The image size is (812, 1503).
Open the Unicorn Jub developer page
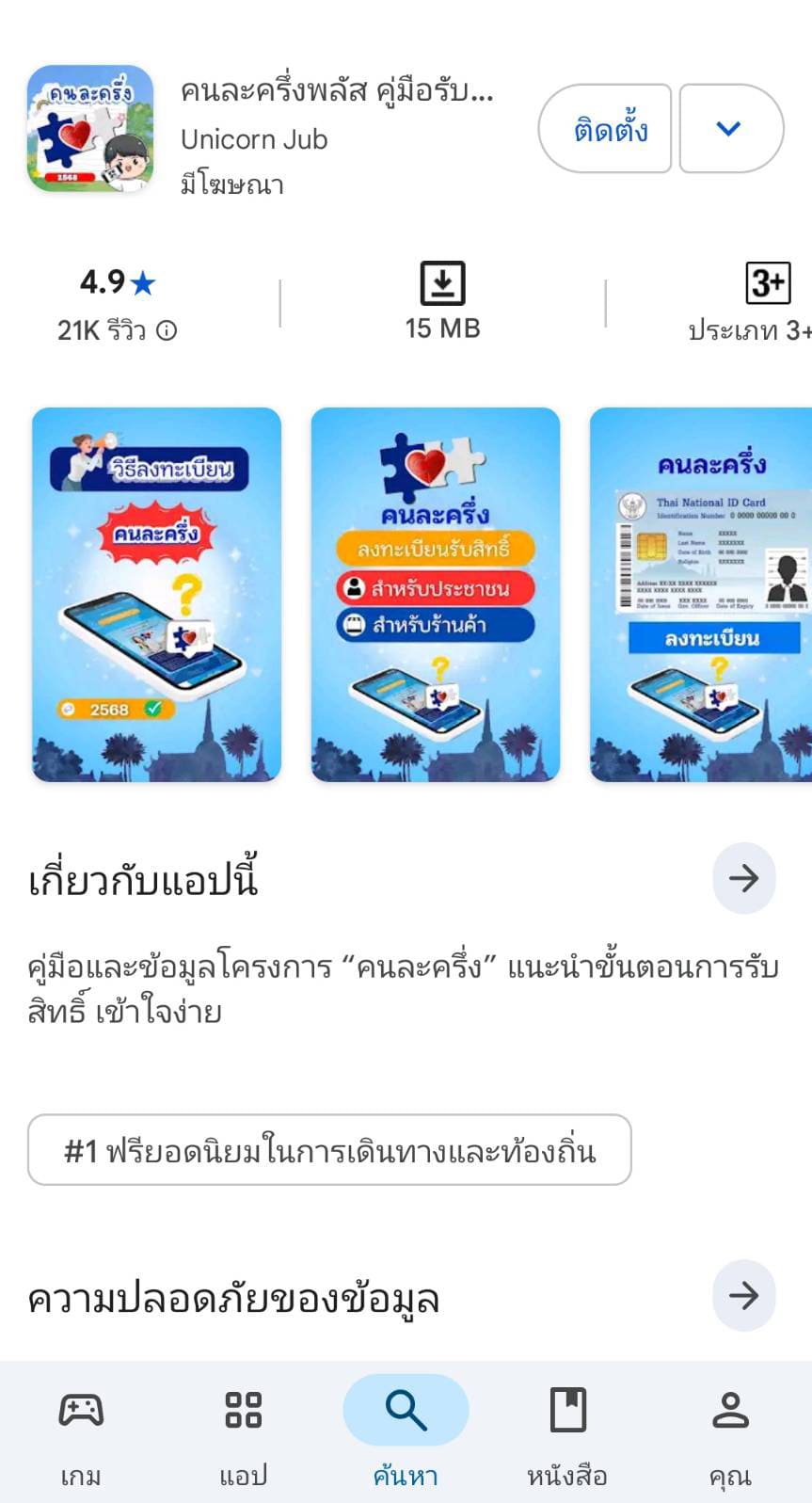pyautogui.click(x=254, y=139)
